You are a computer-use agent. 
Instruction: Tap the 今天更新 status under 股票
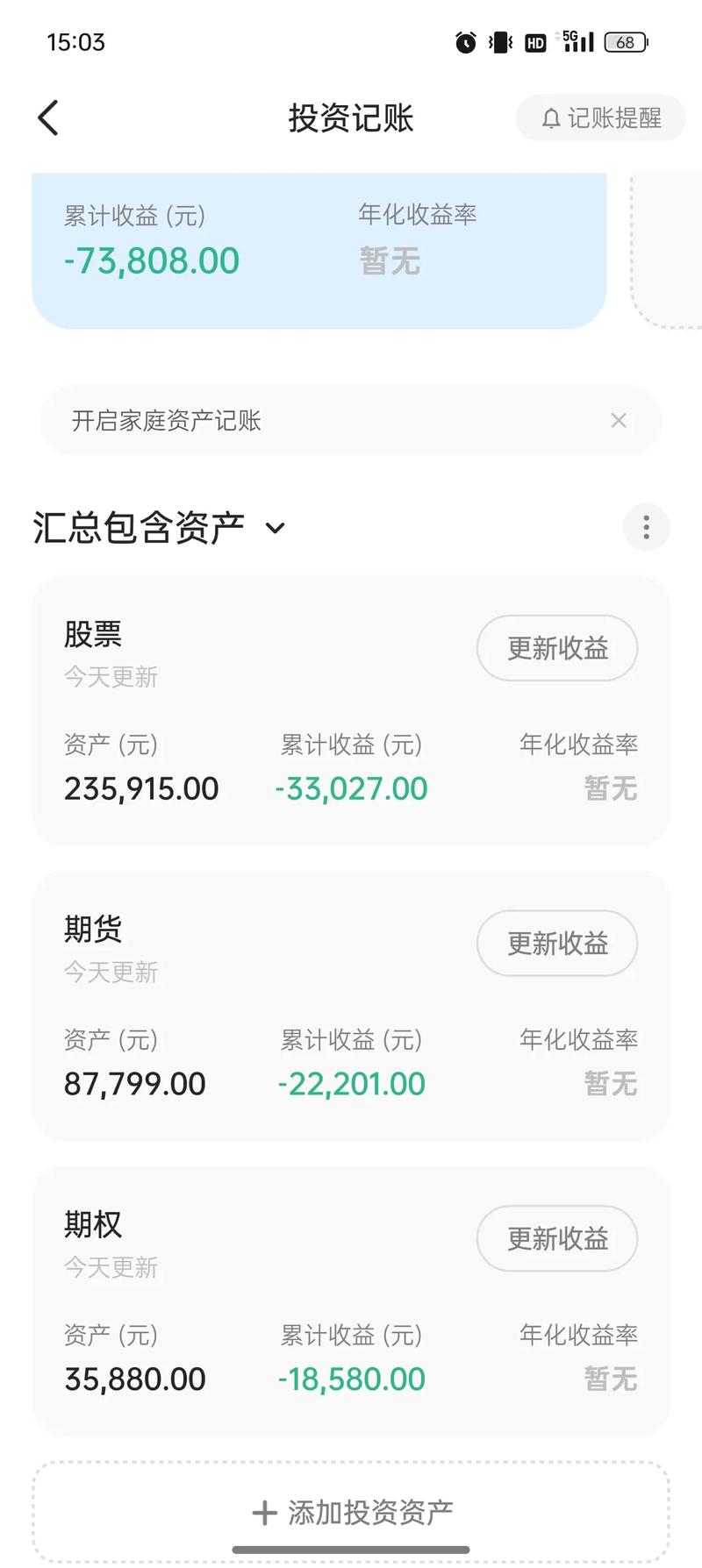click(x=111, y=677)
